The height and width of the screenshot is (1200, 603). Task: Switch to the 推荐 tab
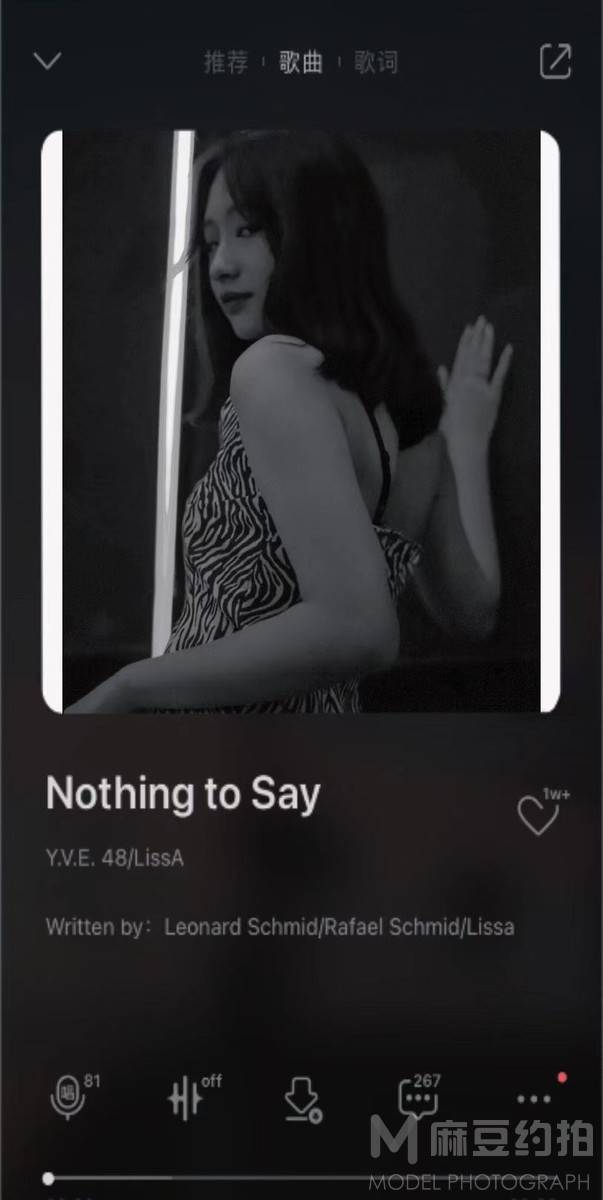point(225,62)
